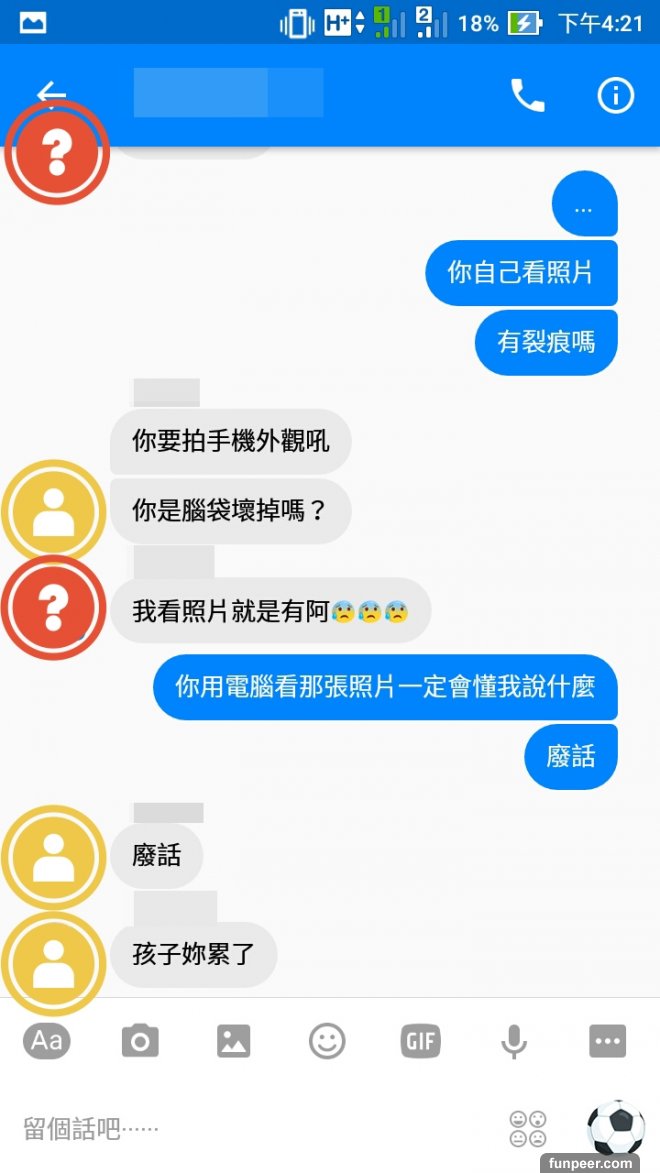Open conversation info details
Screen dimensions: 660x1173
point(615,96)
